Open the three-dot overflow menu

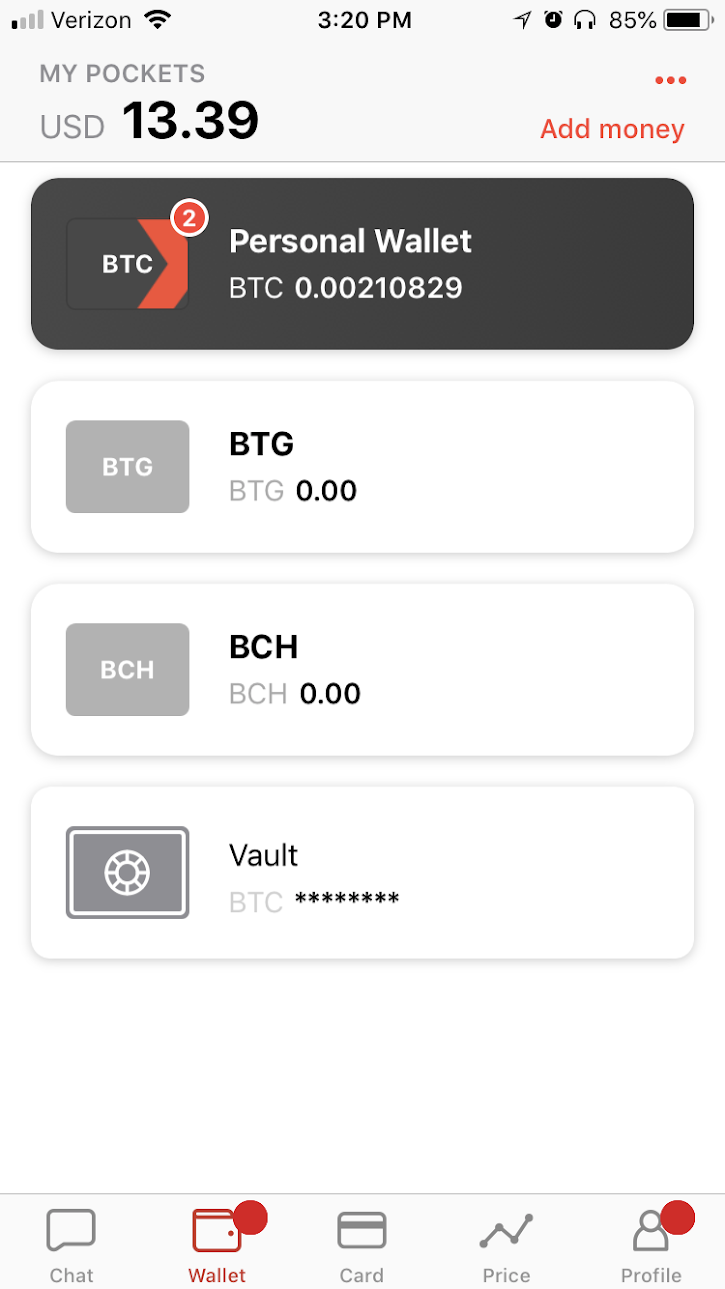[x=670, y=80]
